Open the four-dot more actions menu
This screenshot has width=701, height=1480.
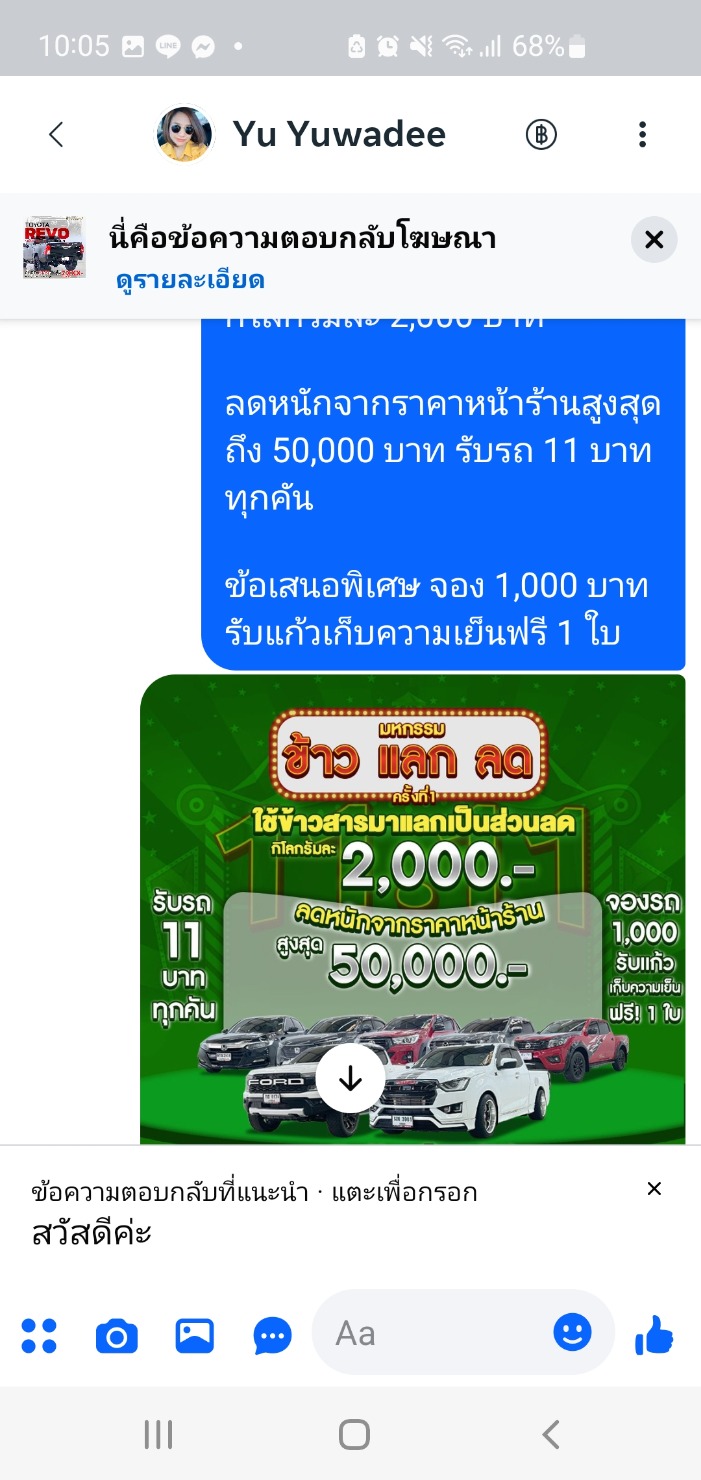39,1335
